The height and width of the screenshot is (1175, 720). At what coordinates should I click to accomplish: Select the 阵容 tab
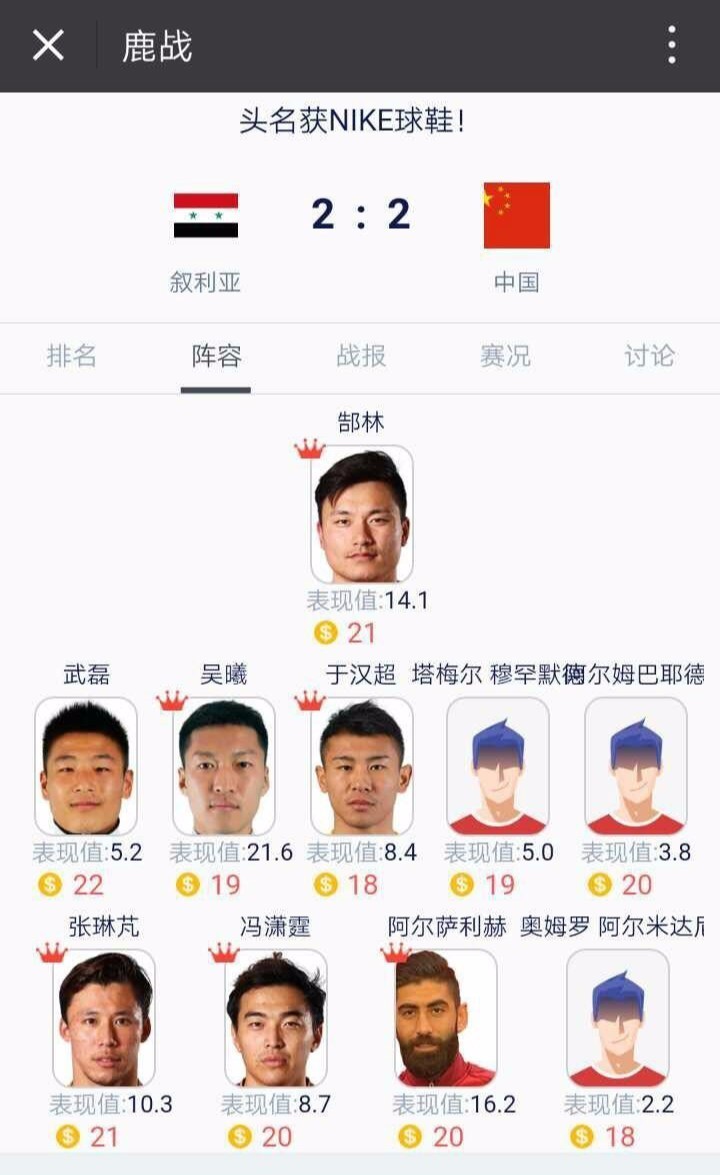click(216, 356)
